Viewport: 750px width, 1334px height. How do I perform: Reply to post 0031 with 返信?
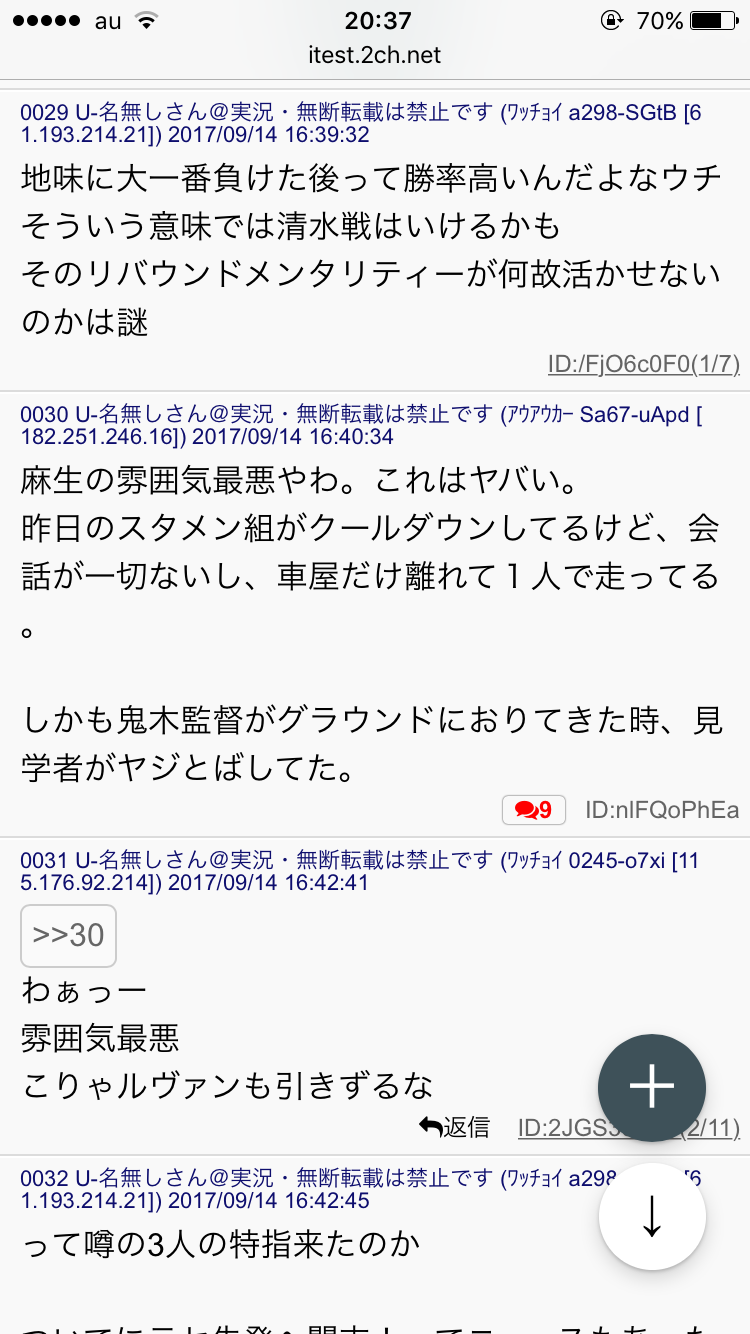point(455,1128)
